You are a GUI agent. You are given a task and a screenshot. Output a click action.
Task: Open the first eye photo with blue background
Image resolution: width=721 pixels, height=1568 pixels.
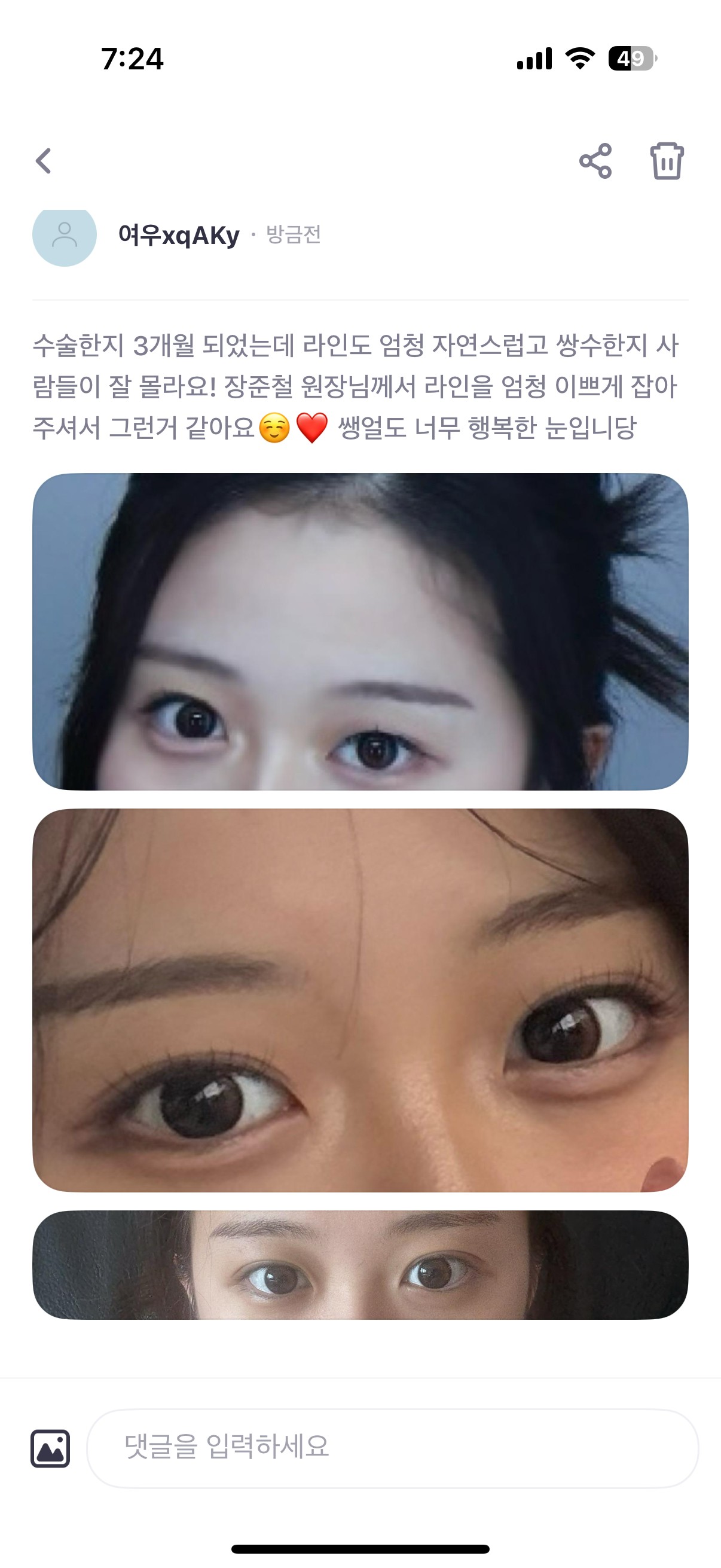pos(360,632)
